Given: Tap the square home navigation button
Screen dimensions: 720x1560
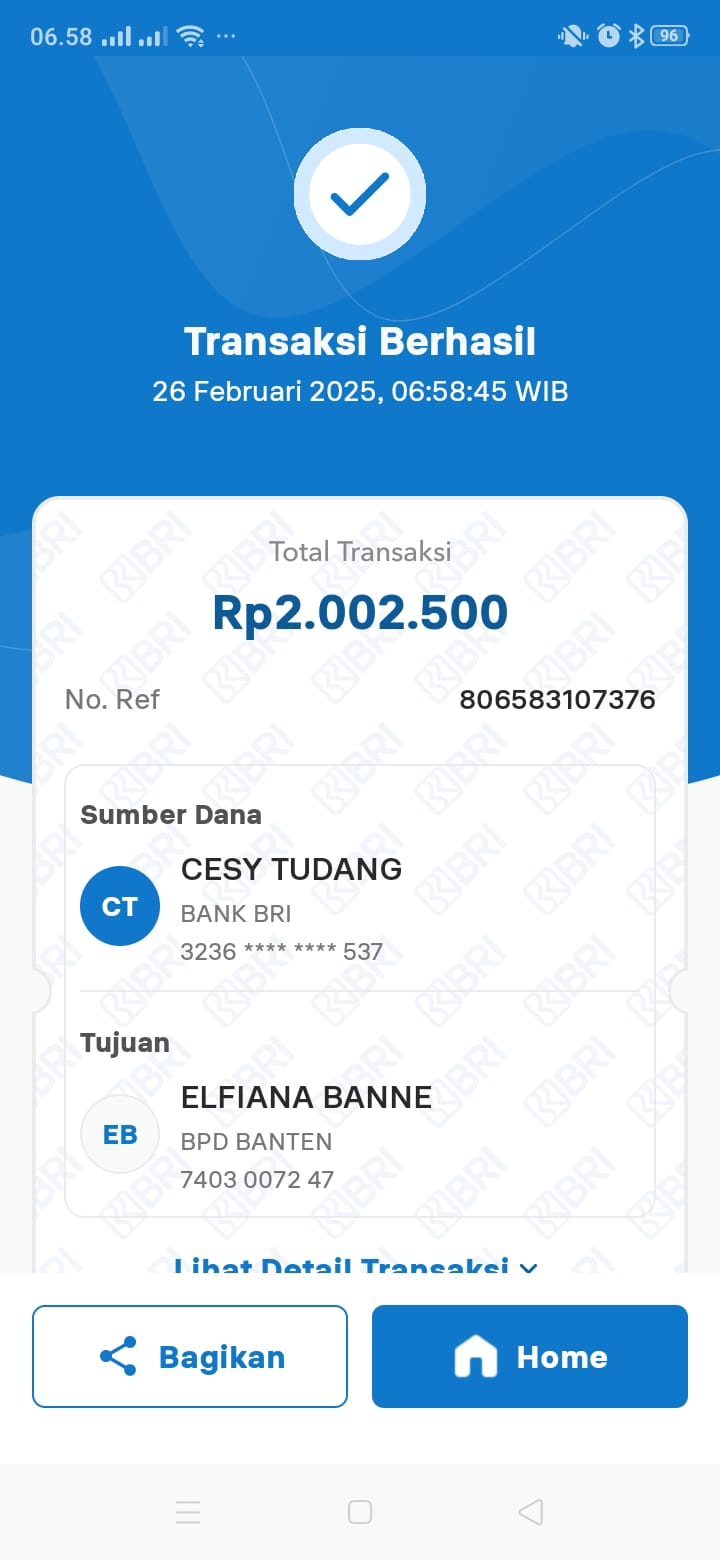Looking at the screenshot, I should click(360, 1512).
